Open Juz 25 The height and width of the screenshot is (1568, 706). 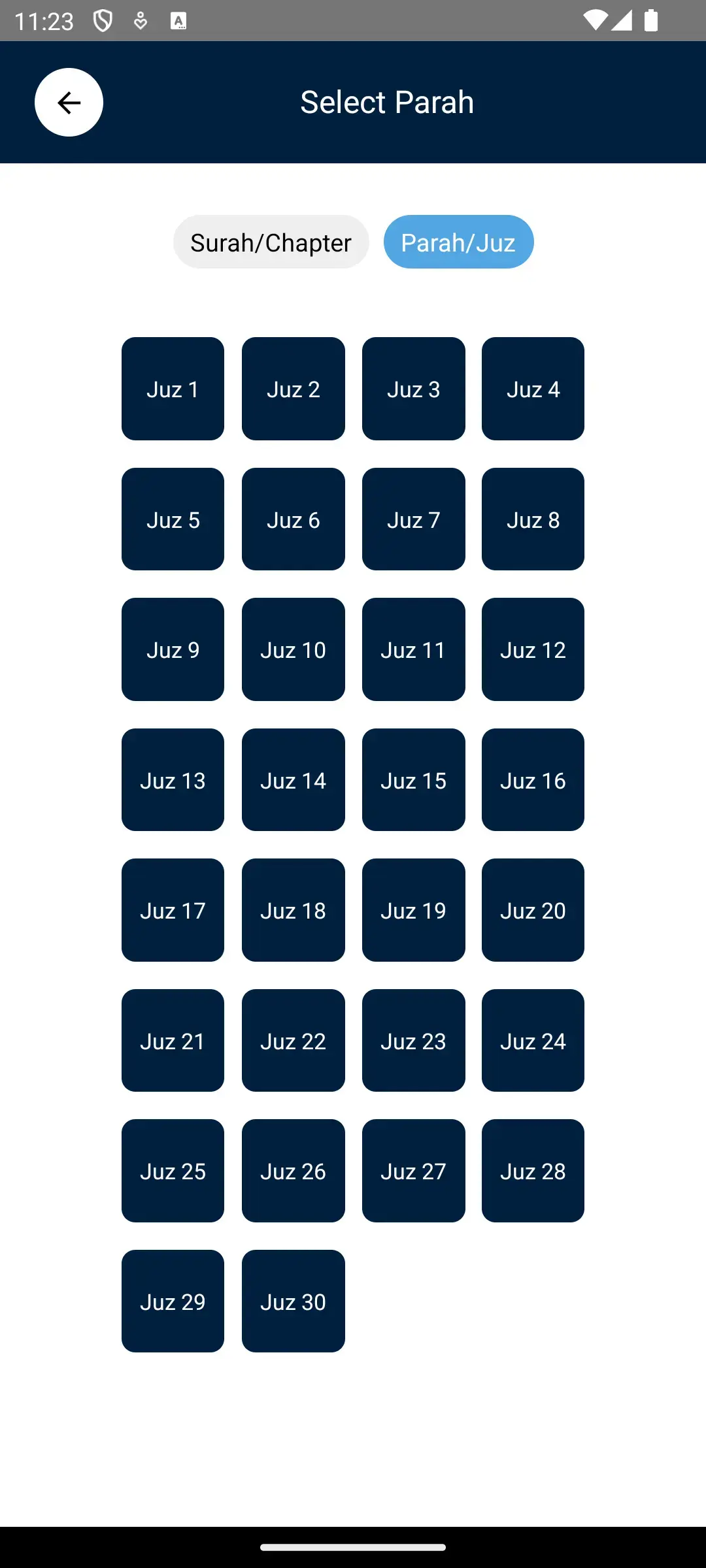point(172,1171)
